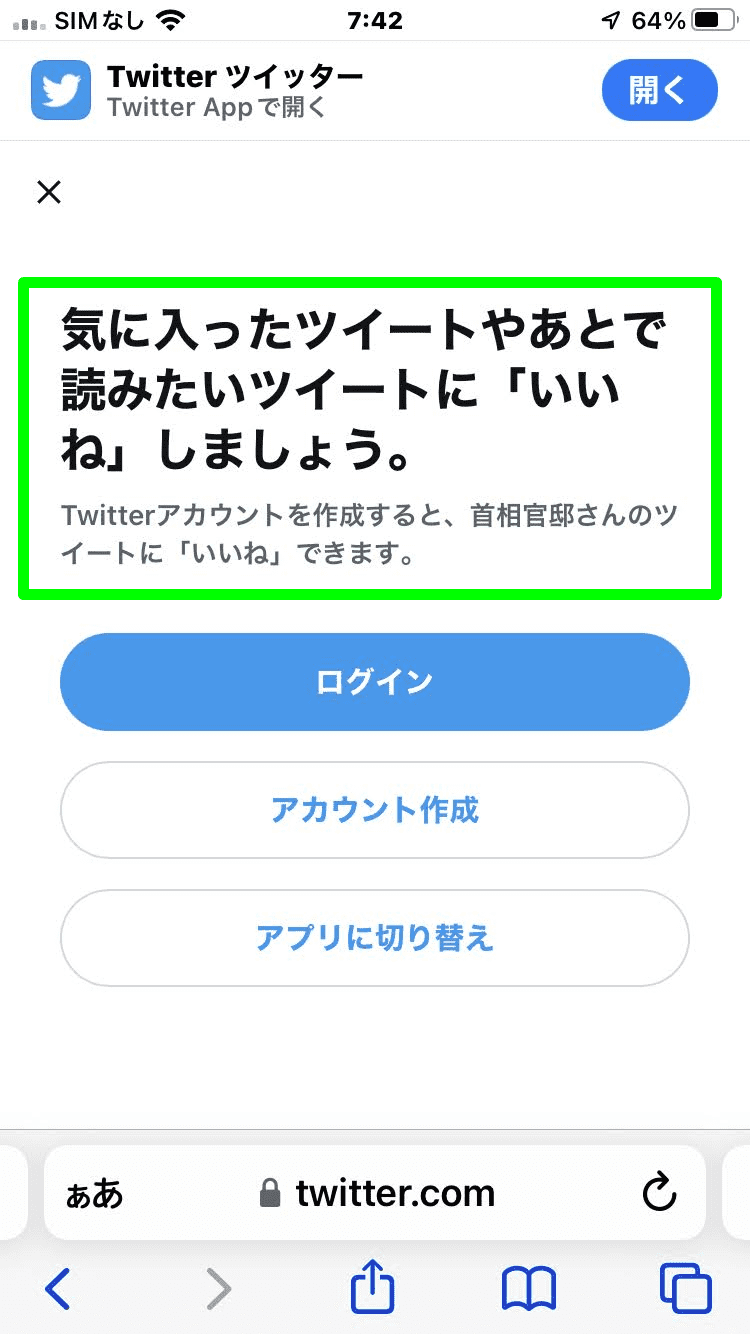The height and width of the screenshot is (1334, 750).
Task: Open Twitter app via 開く button
Action: pos(660,90)
